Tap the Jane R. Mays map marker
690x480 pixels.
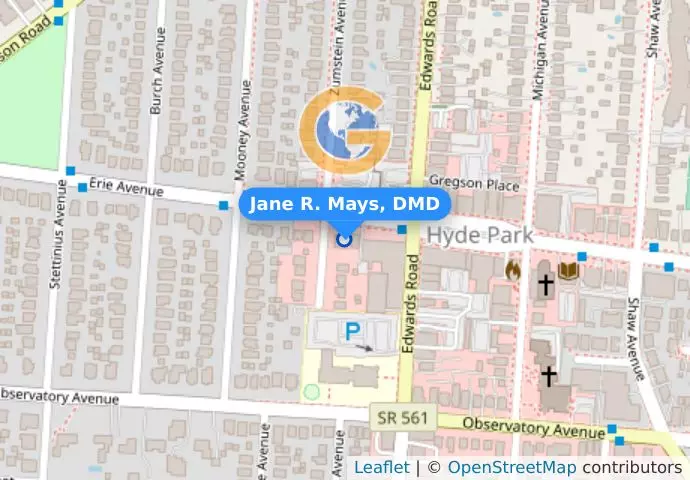345,239
